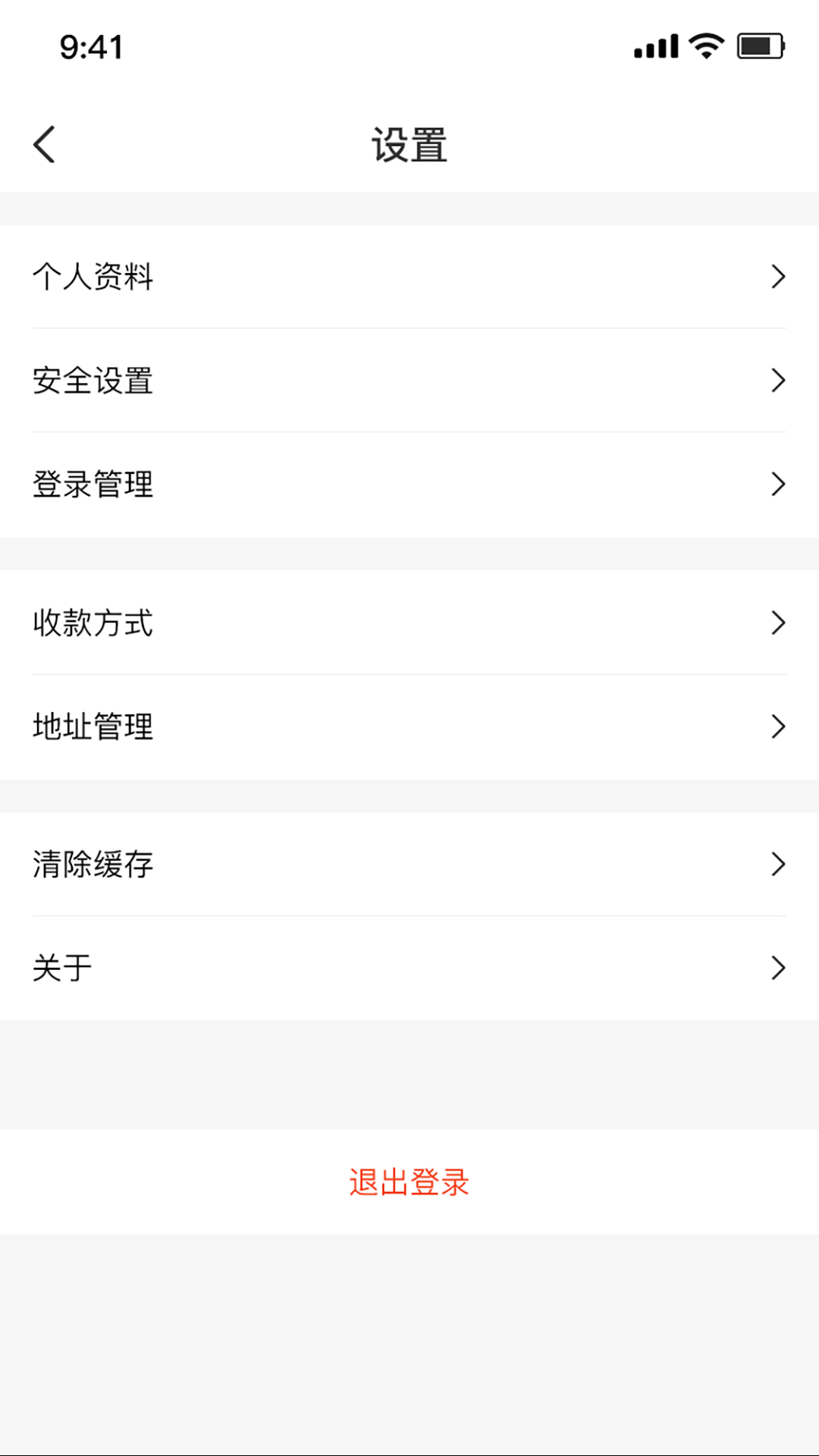
Task: Expand the chevron beside 清除缓存
Action: [779, 864]
